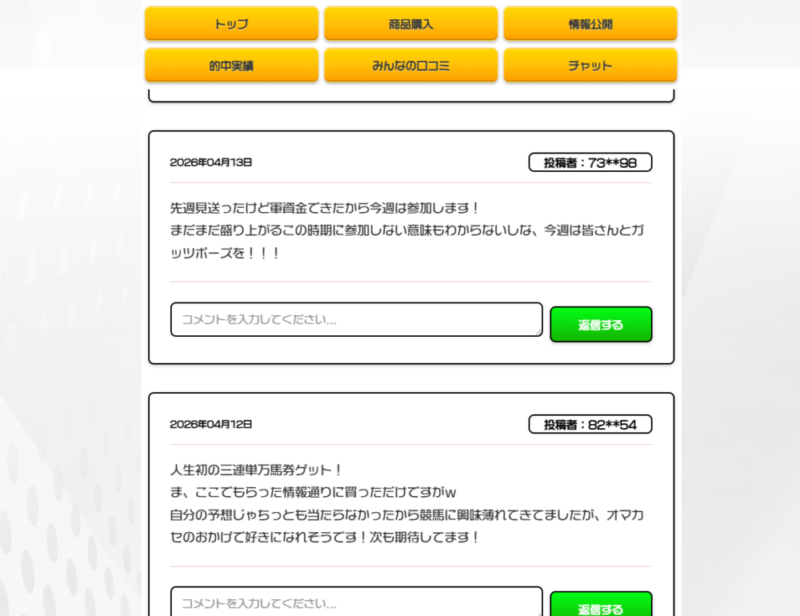Screen dimensions: 800x616
Task: View 的中実績 page
Action: click(x=231, y=66)
